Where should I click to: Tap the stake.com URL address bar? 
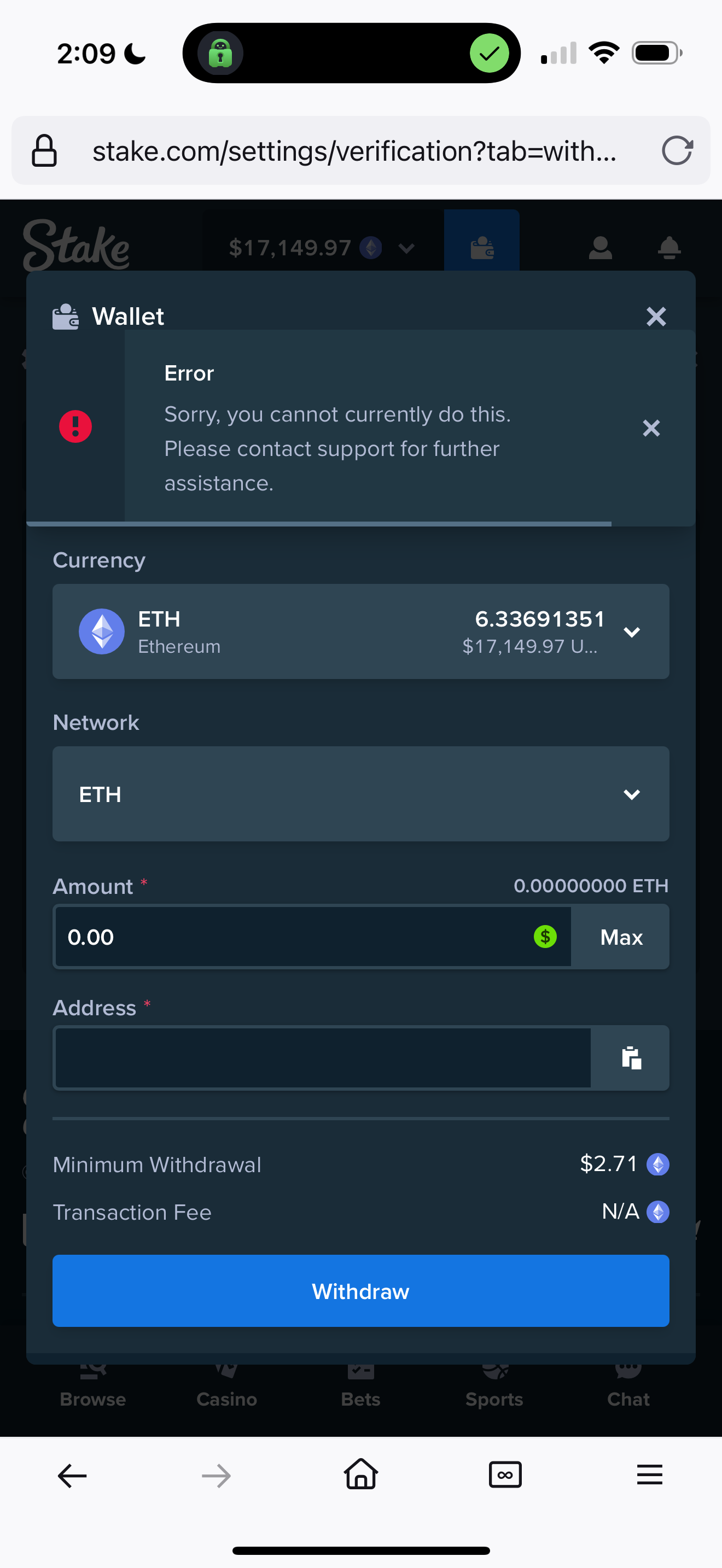click(353, 151)
